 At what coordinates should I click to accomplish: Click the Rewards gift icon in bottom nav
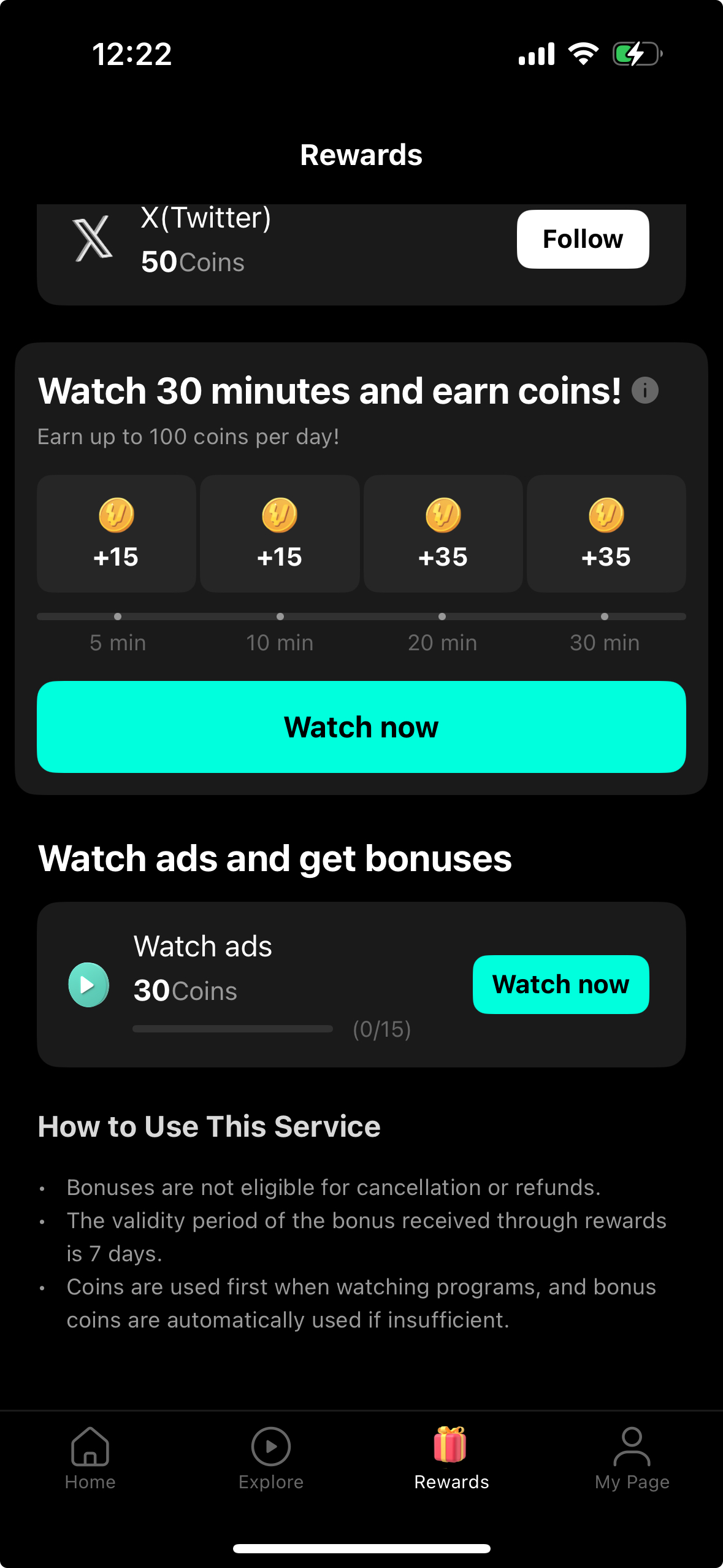[451, 1445]
